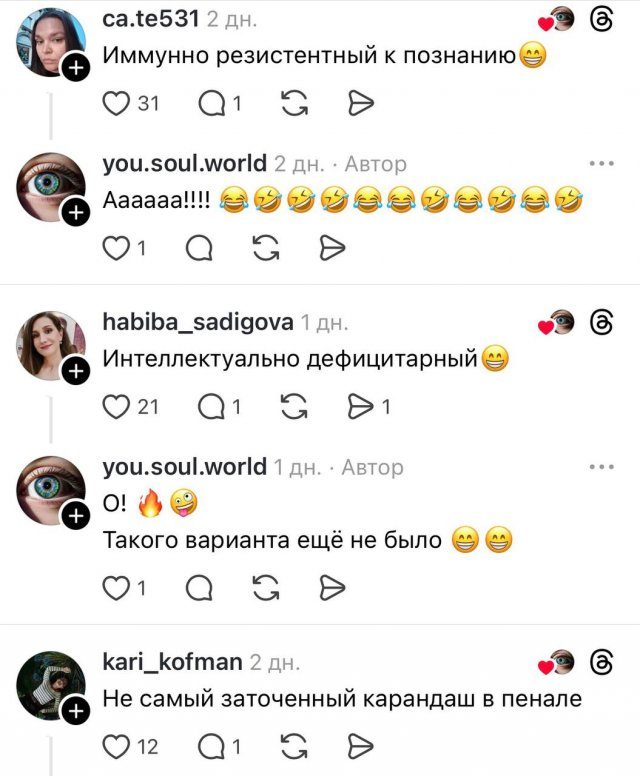Like ca.te531's comment
The image size is (640, 776).
click(x=118, y=102)
